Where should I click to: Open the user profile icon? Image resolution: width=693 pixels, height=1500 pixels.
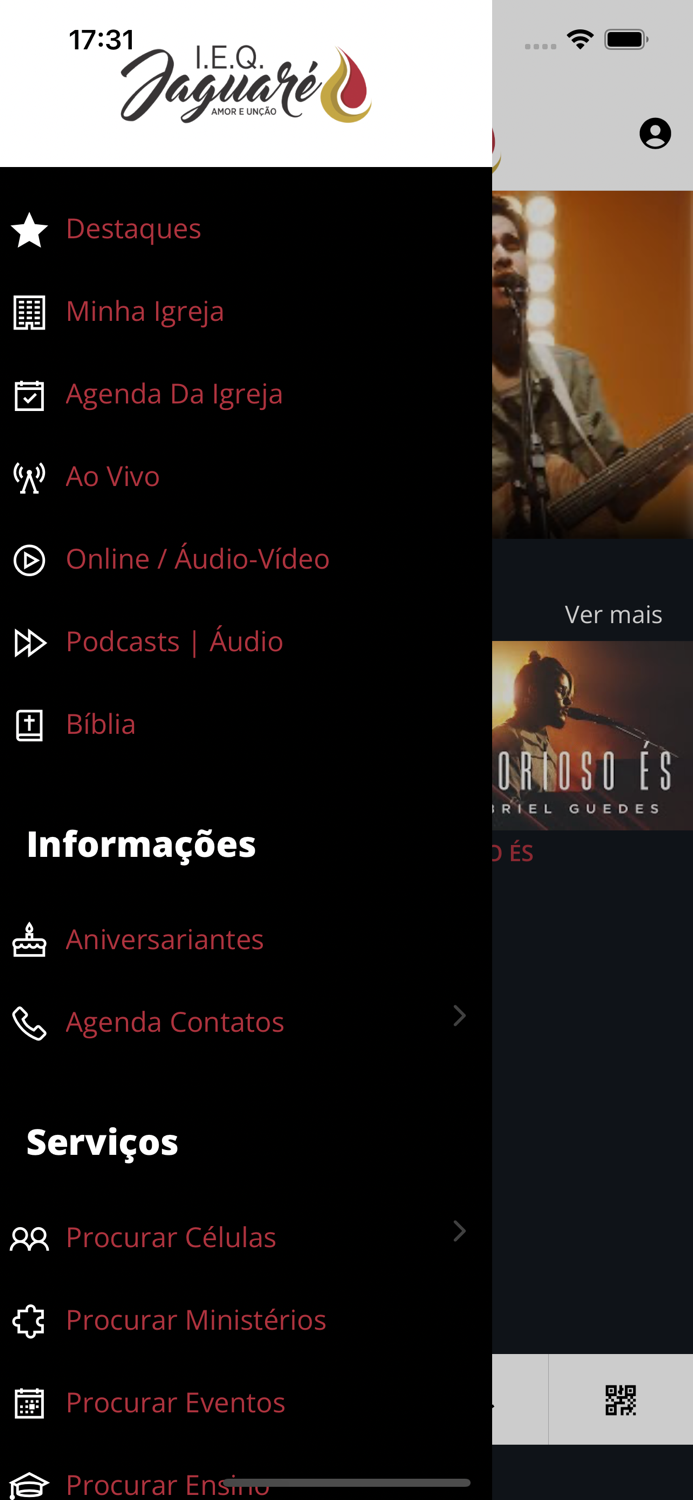(655, 134)
